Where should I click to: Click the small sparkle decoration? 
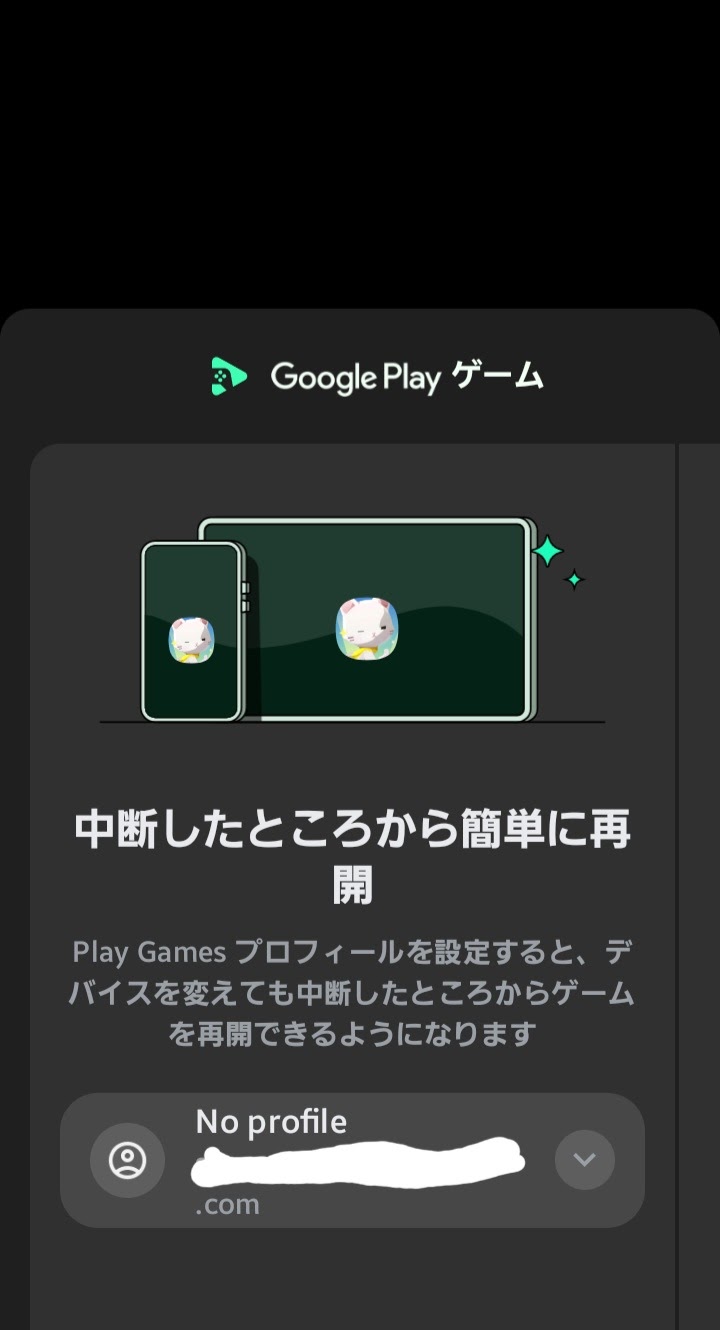573,578
